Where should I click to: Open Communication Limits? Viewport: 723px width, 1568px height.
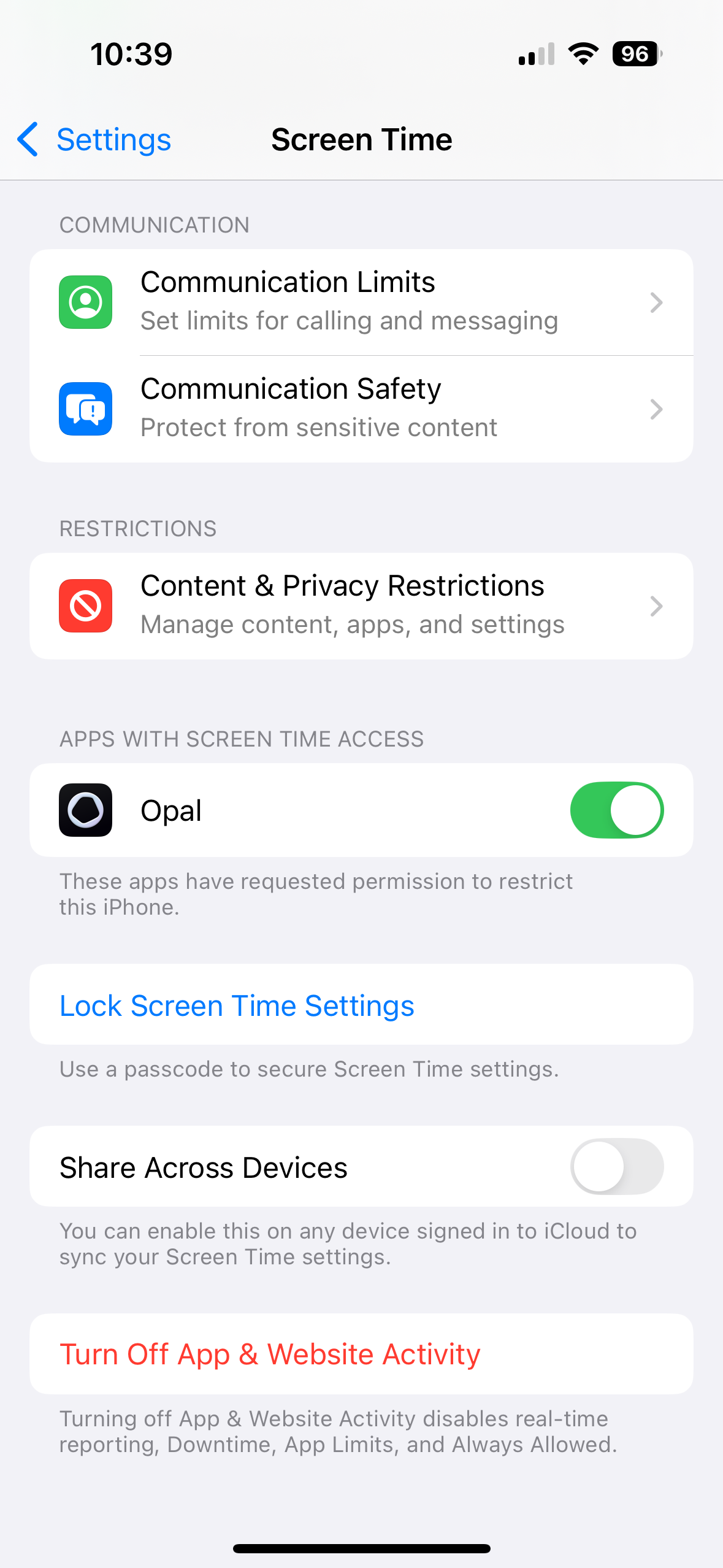(x=361, y=302)
